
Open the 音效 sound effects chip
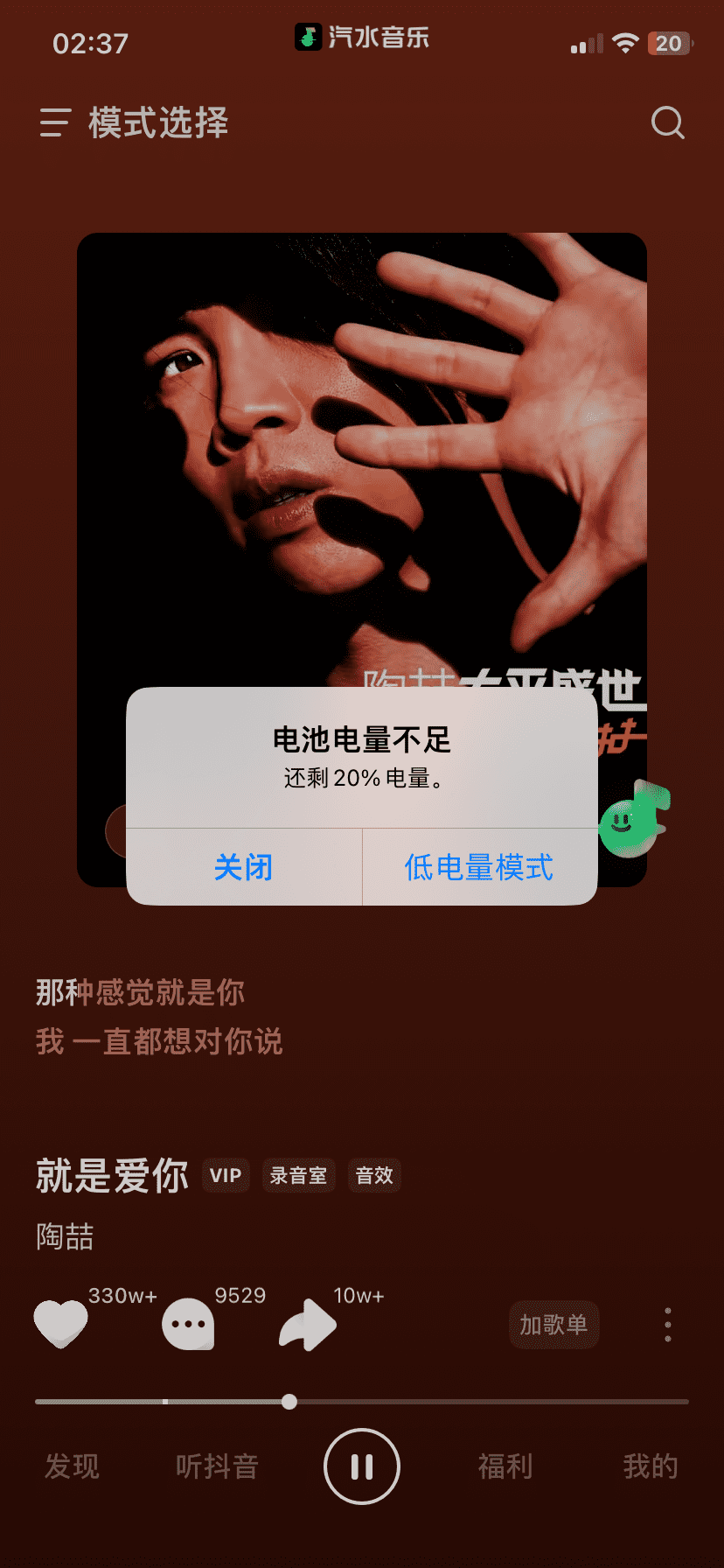374,1175
